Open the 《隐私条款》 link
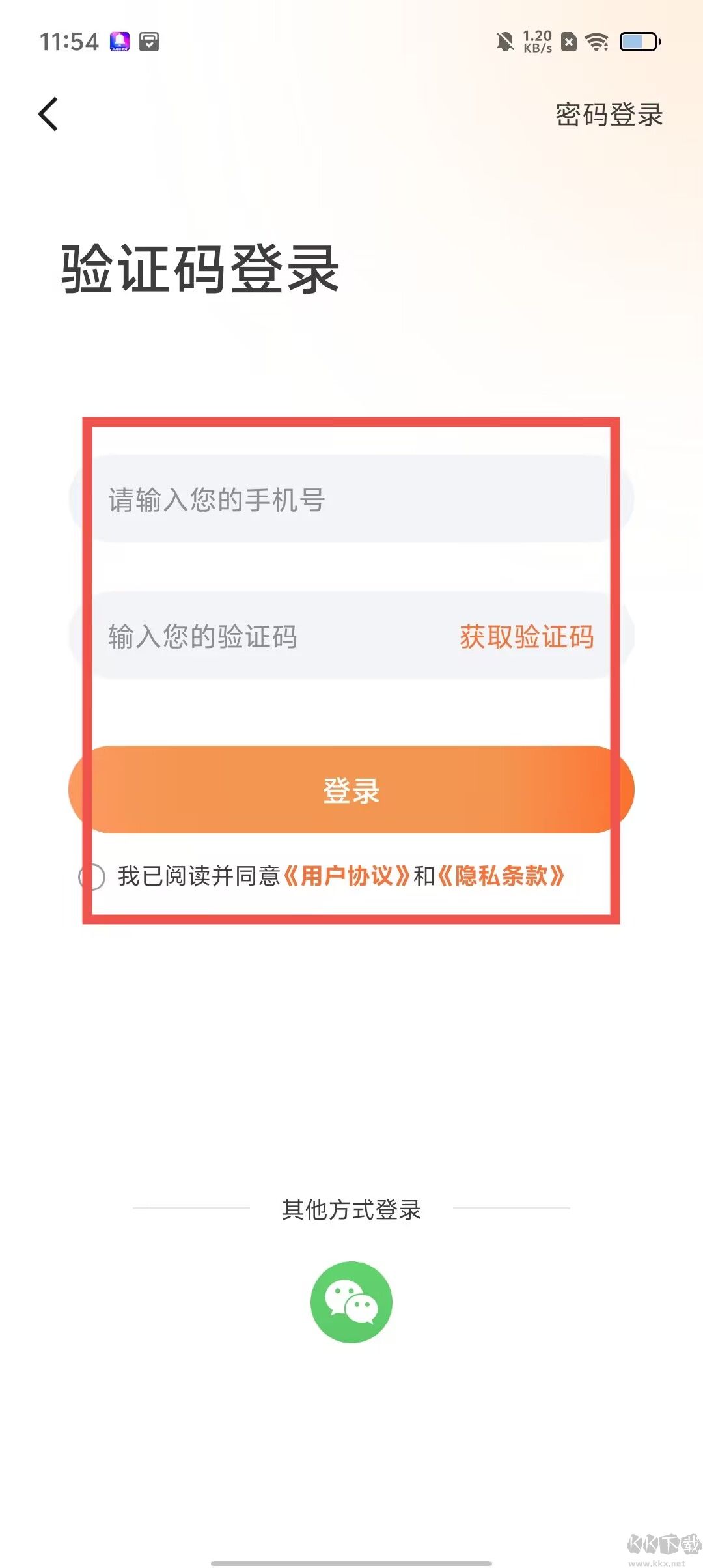Image resolution: width=703 pixels, height=1568 pixels. 501,876
